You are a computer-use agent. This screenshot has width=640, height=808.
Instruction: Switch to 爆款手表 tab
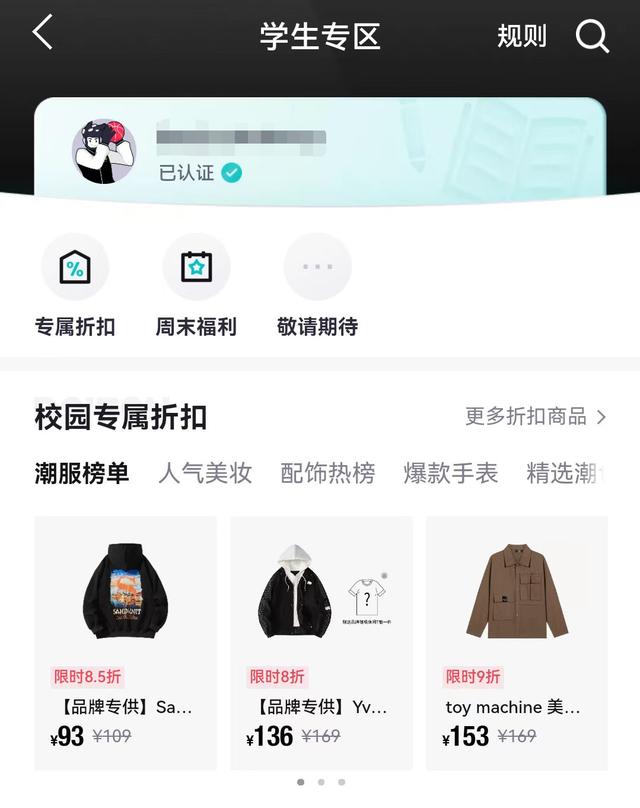(451, 473)
